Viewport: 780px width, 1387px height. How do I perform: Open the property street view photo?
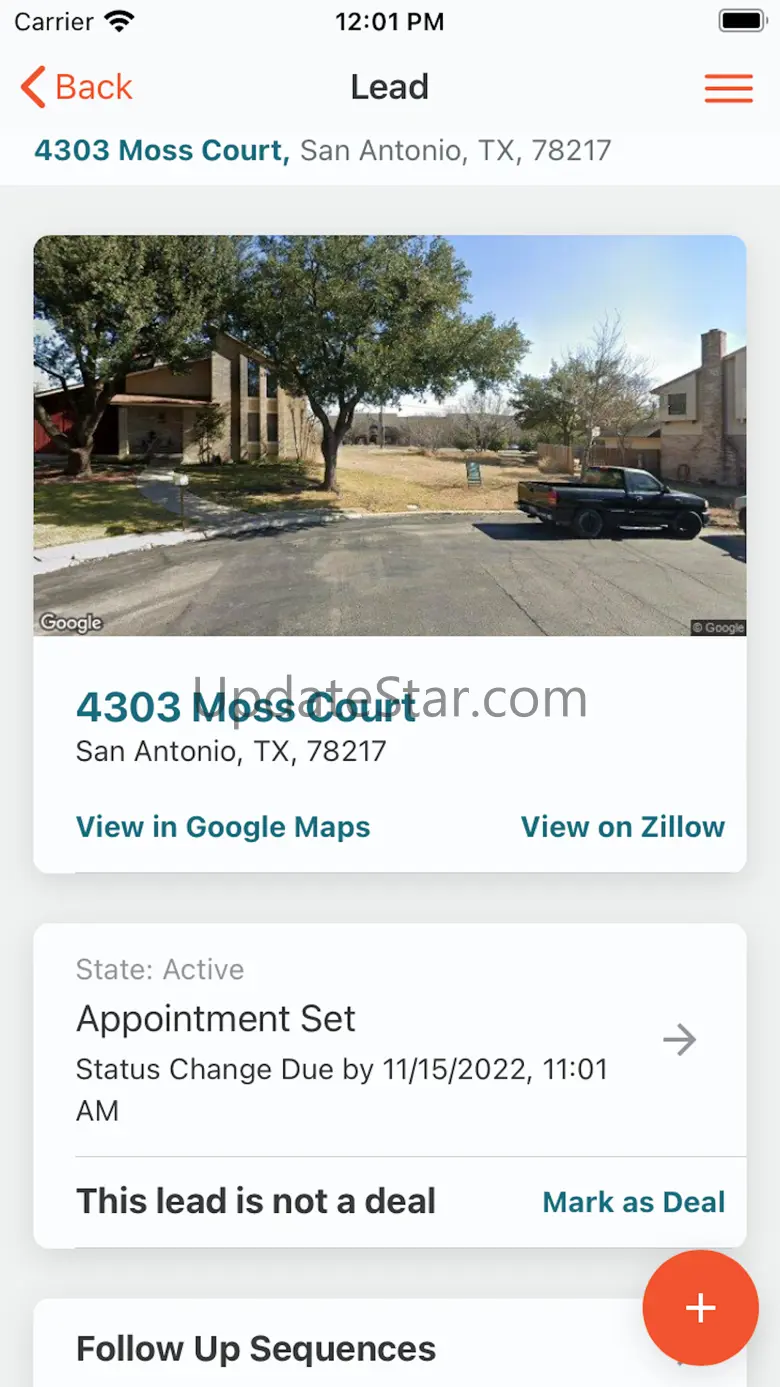click(x=390, y=435)
